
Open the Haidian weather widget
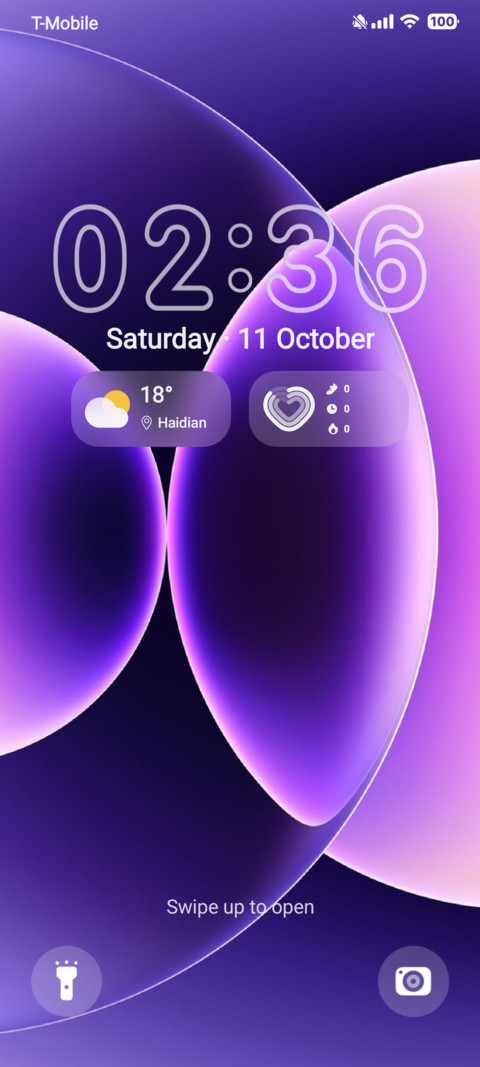pyautogui.click(x=151, y=408)
